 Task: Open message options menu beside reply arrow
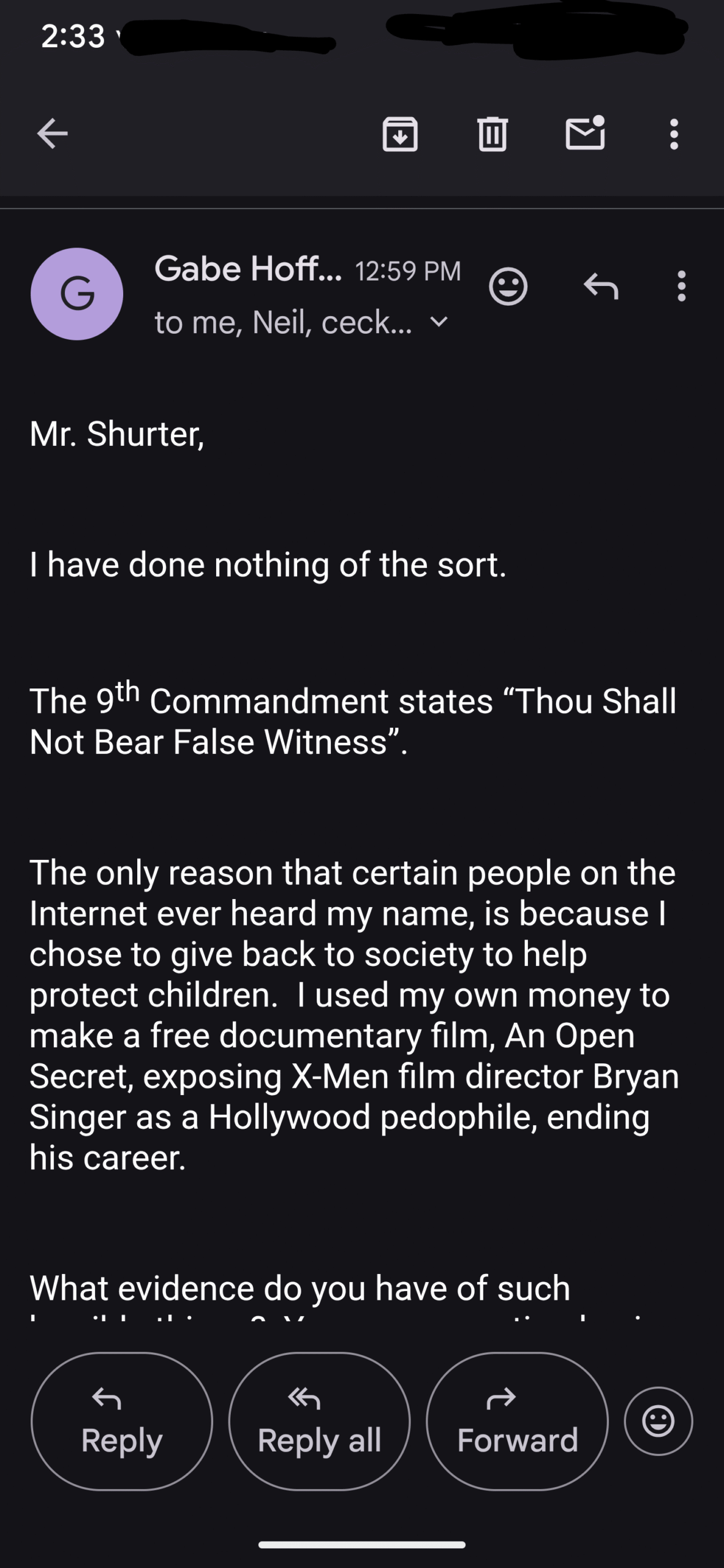point(681,286)
